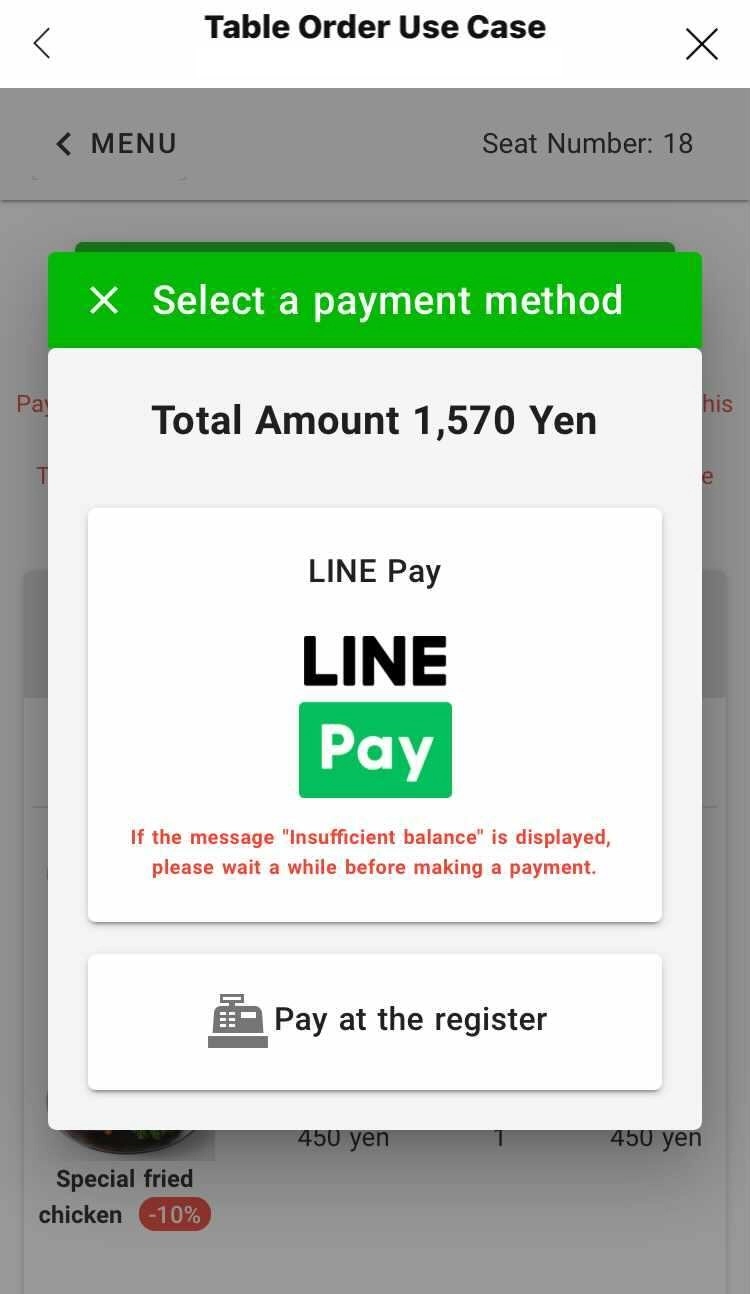Choose LINE Pay as payment method

[x=375, y=714]
